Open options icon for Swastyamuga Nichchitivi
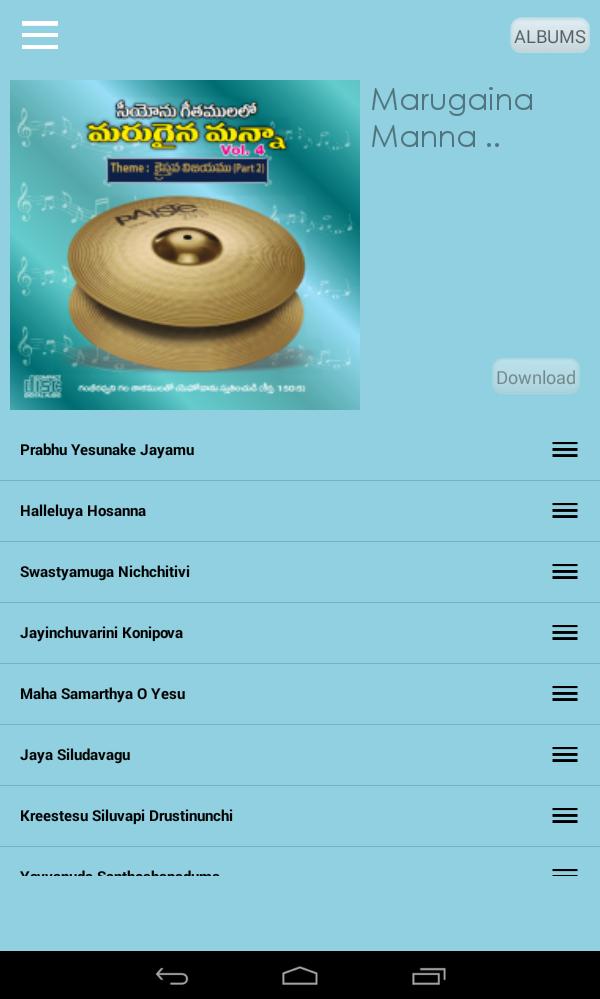 click(564, 572)
